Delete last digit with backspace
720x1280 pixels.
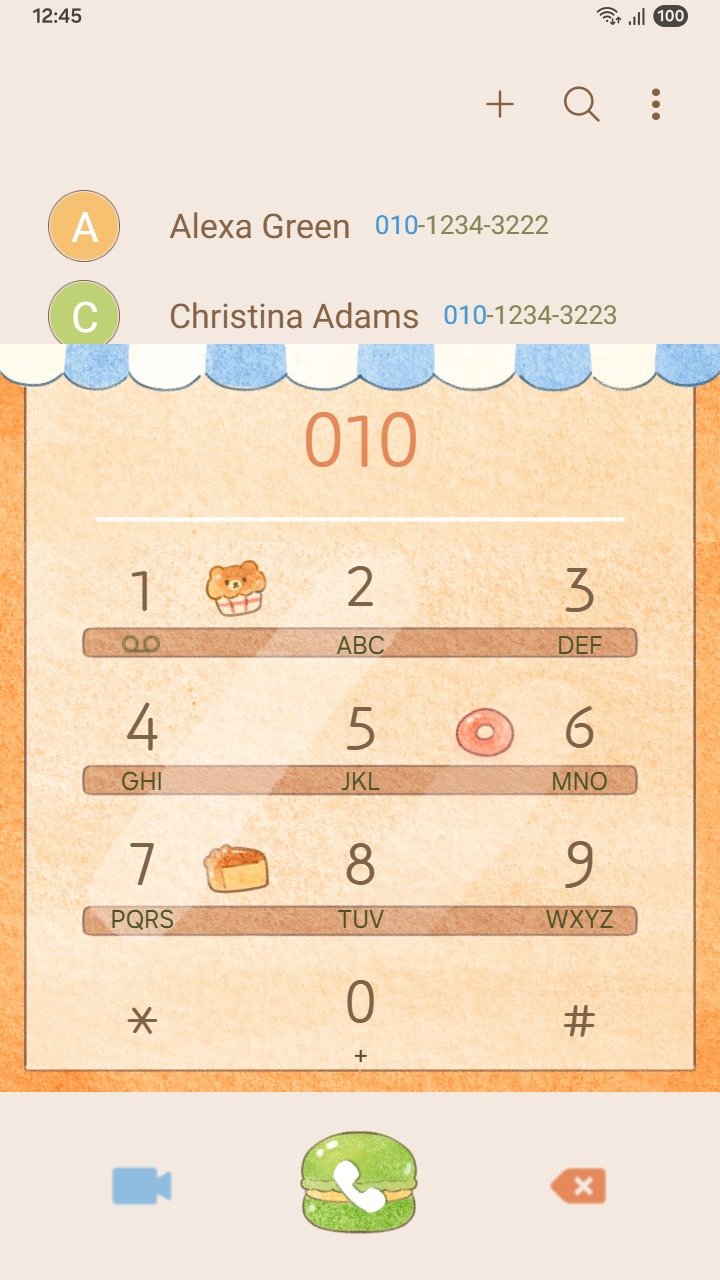578,1186
